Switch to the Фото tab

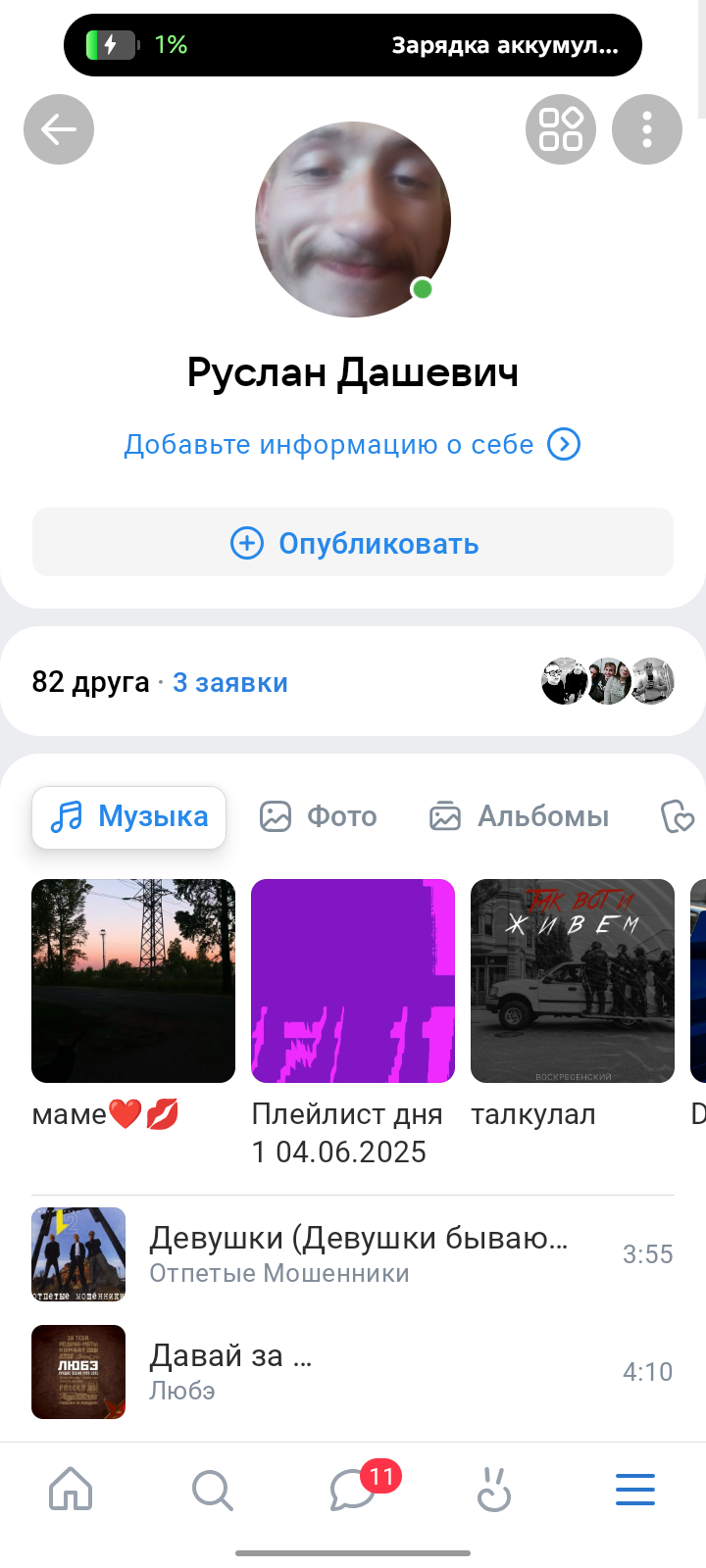tap(317, 816)
